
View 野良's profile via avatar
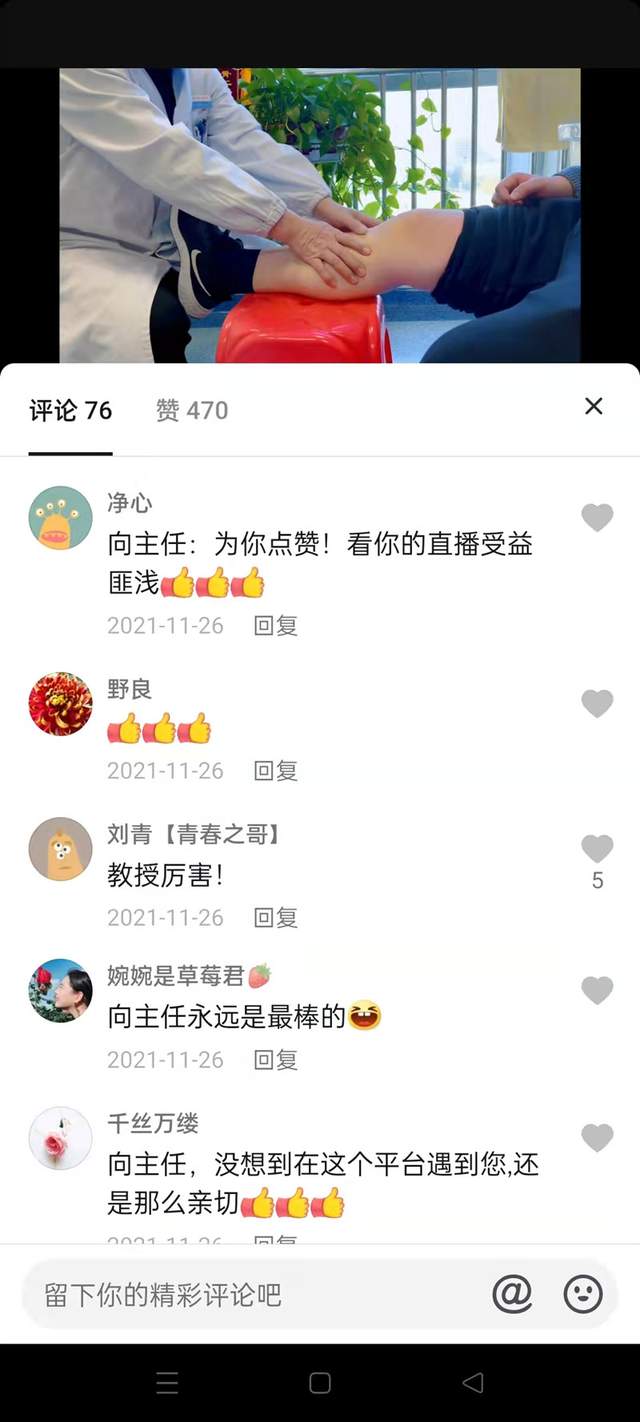pos(60,704)
